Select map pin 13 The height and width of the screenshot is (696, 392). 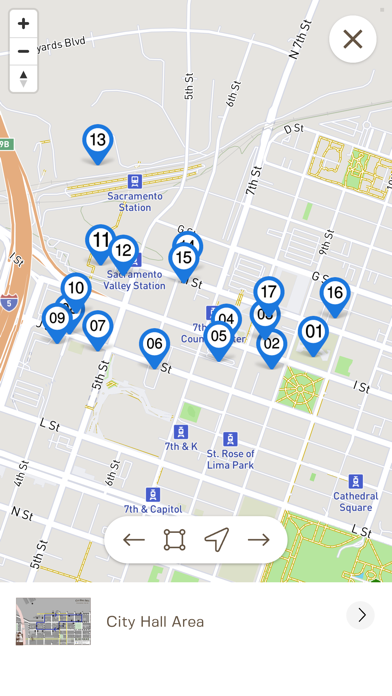point(98,144)
